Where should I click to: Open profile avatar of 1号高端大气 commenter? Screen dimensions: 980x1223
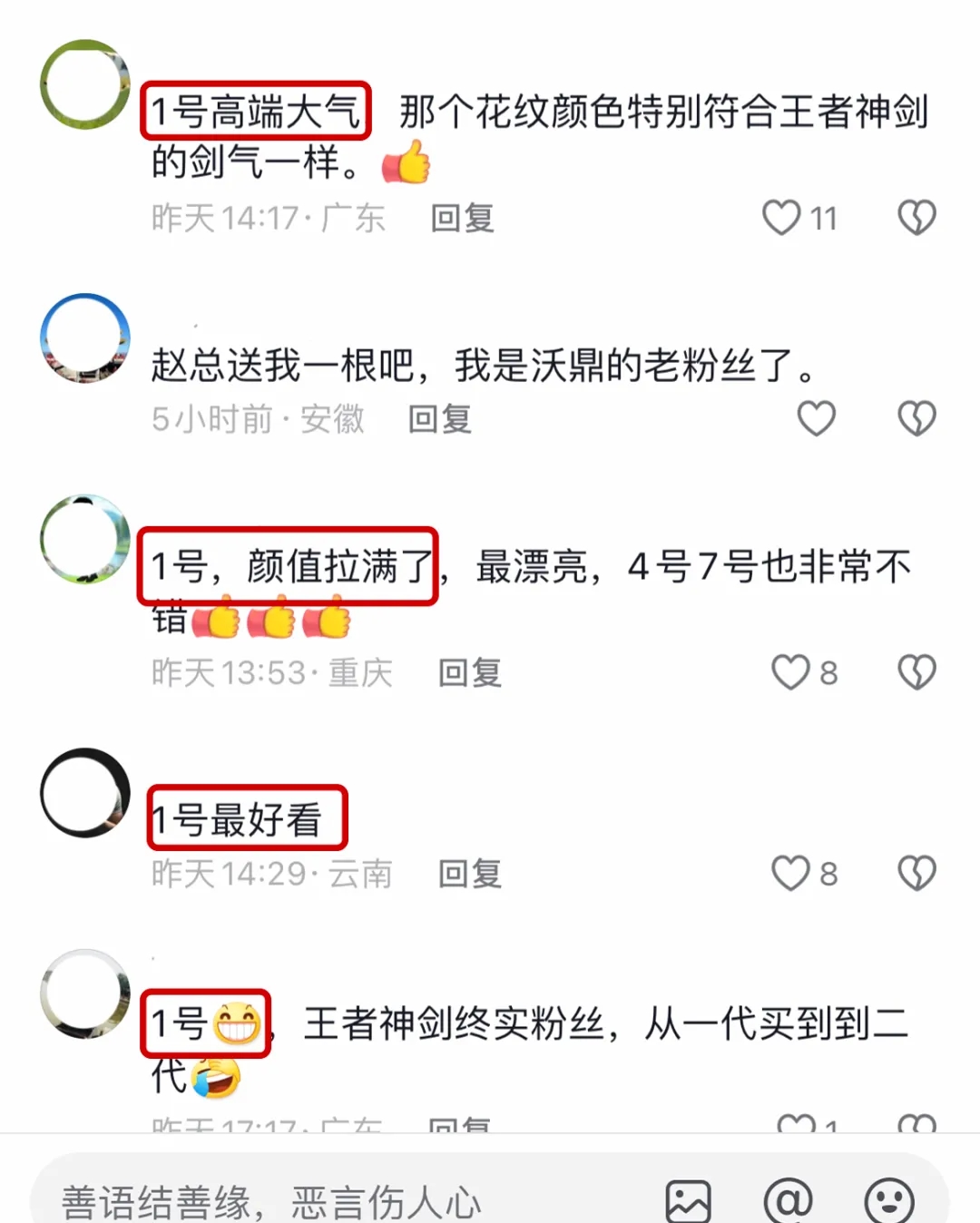[x=85, y=84]
